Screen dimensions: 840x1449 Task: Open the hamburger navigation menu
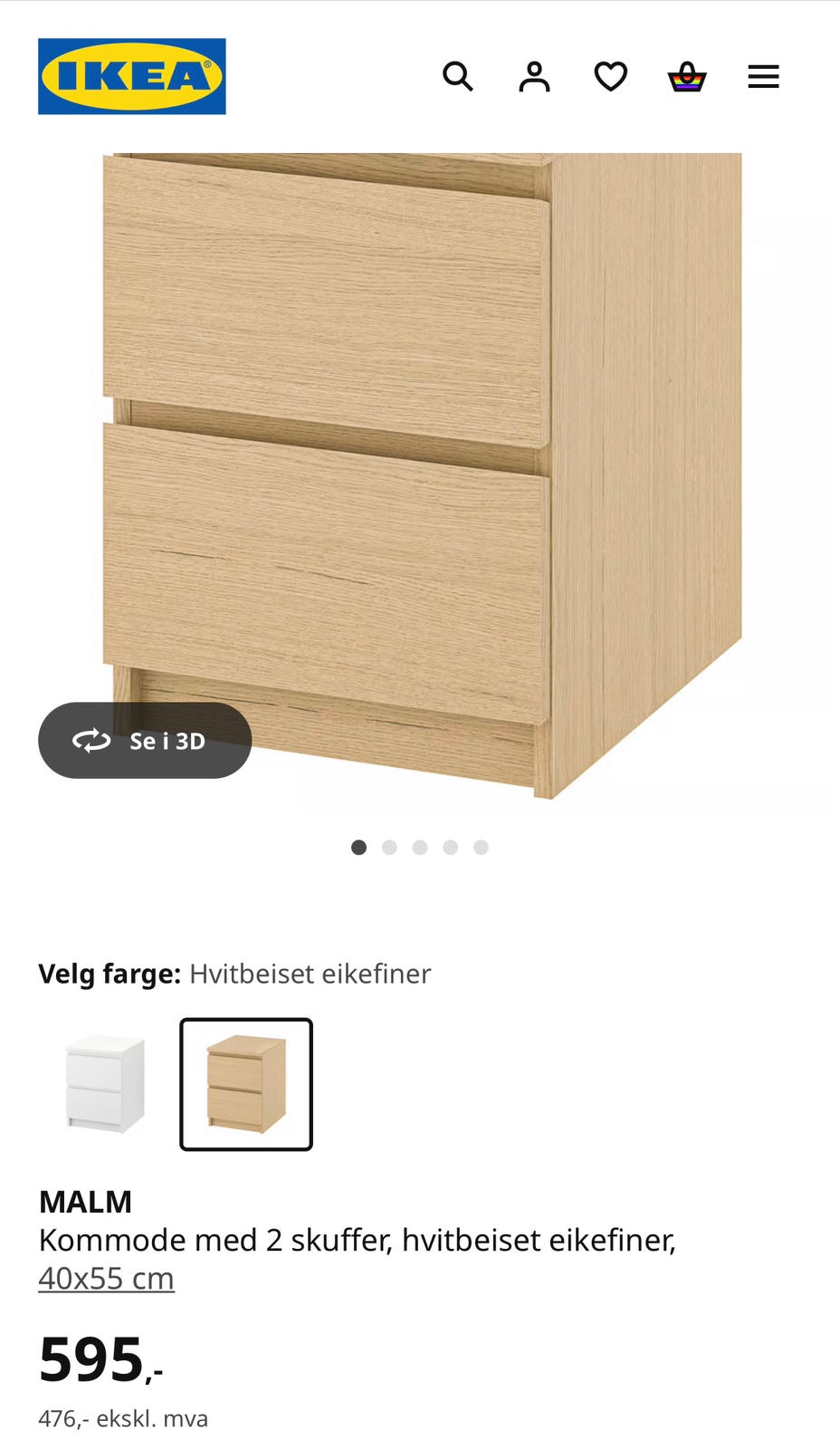pos(763,77)
